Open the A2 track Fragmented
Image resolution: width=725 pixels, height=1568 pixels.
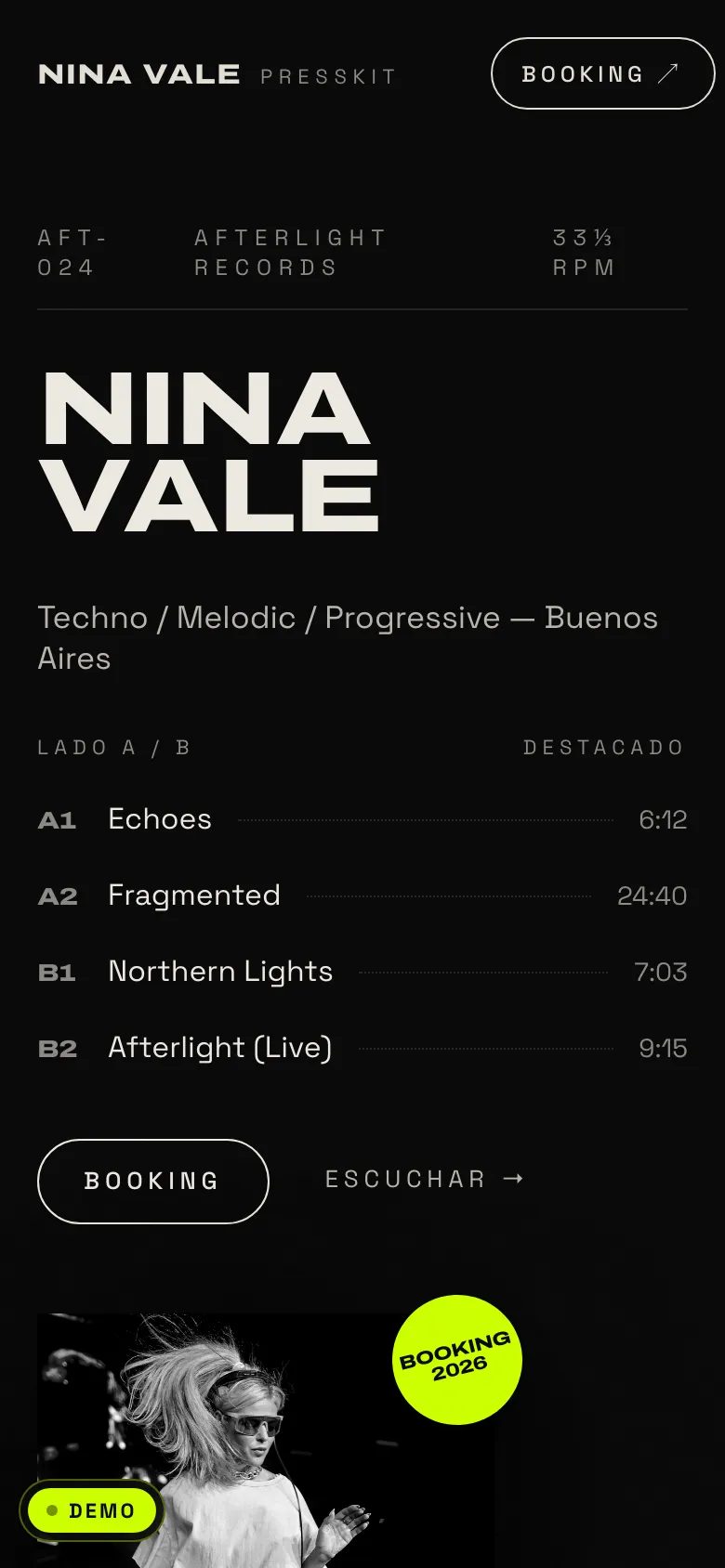click(x=362, y=895)
